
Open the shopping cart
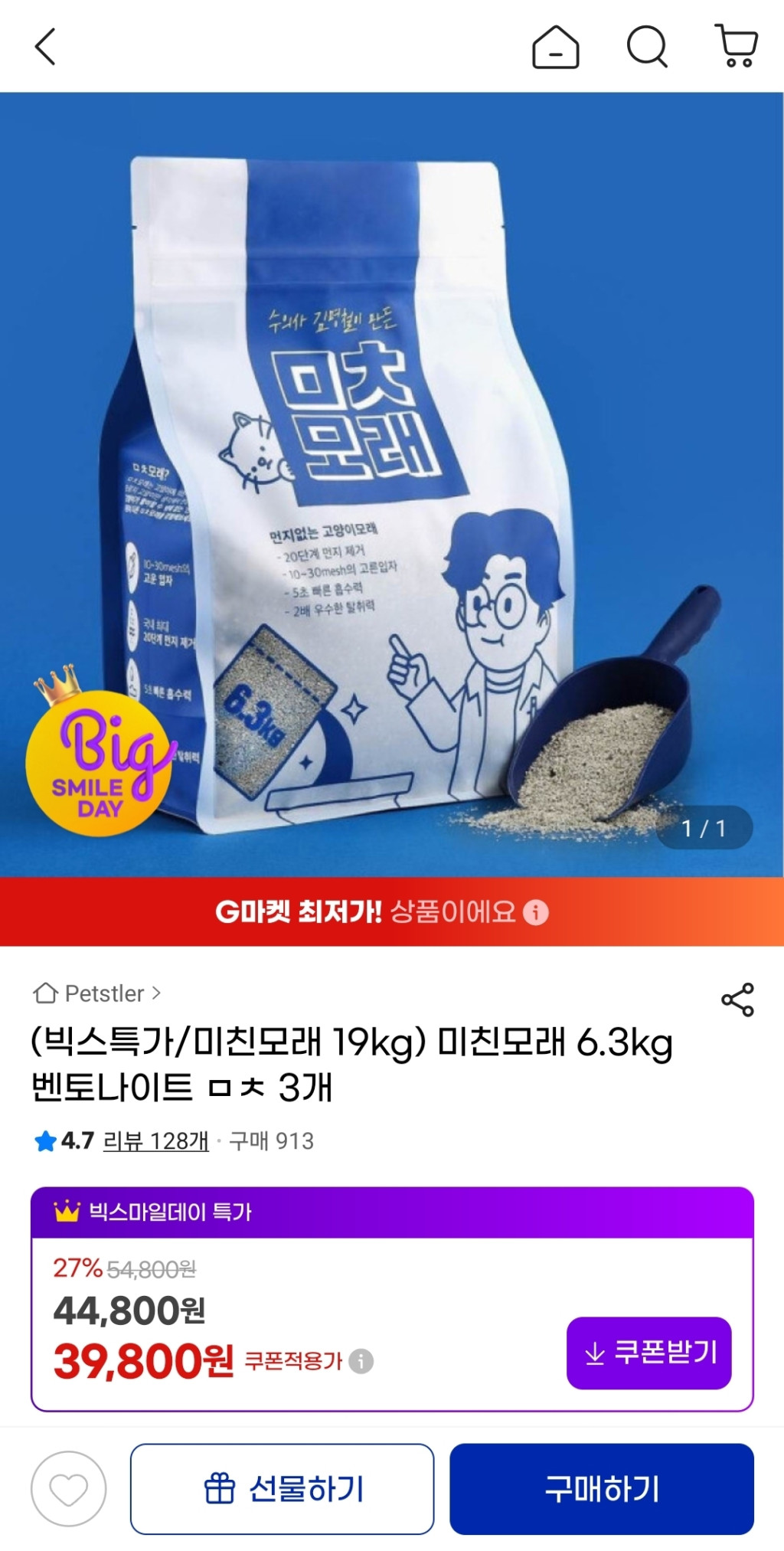click(737, 46)
